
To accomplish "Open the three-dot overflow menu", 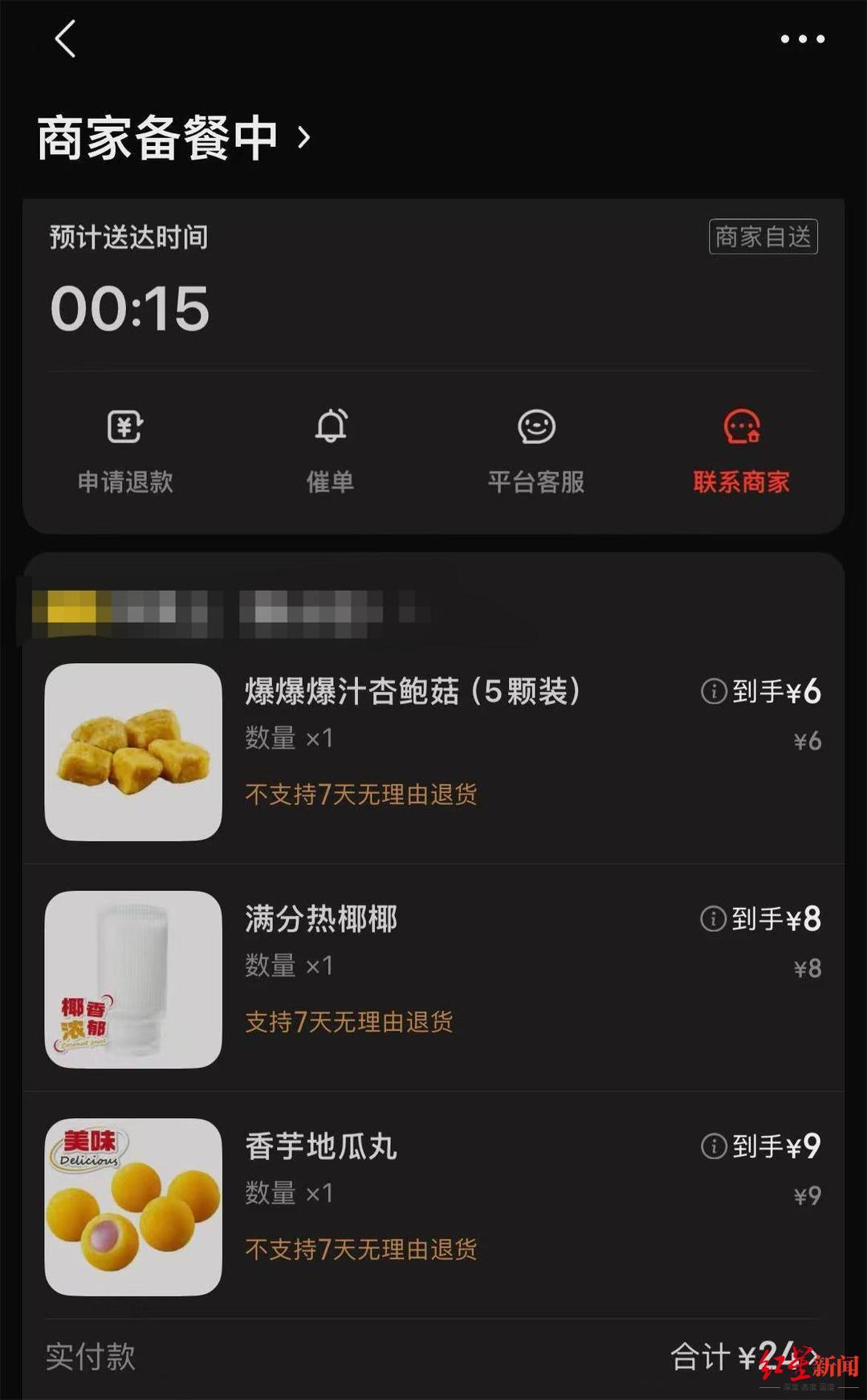I will (x=802, y=39).
